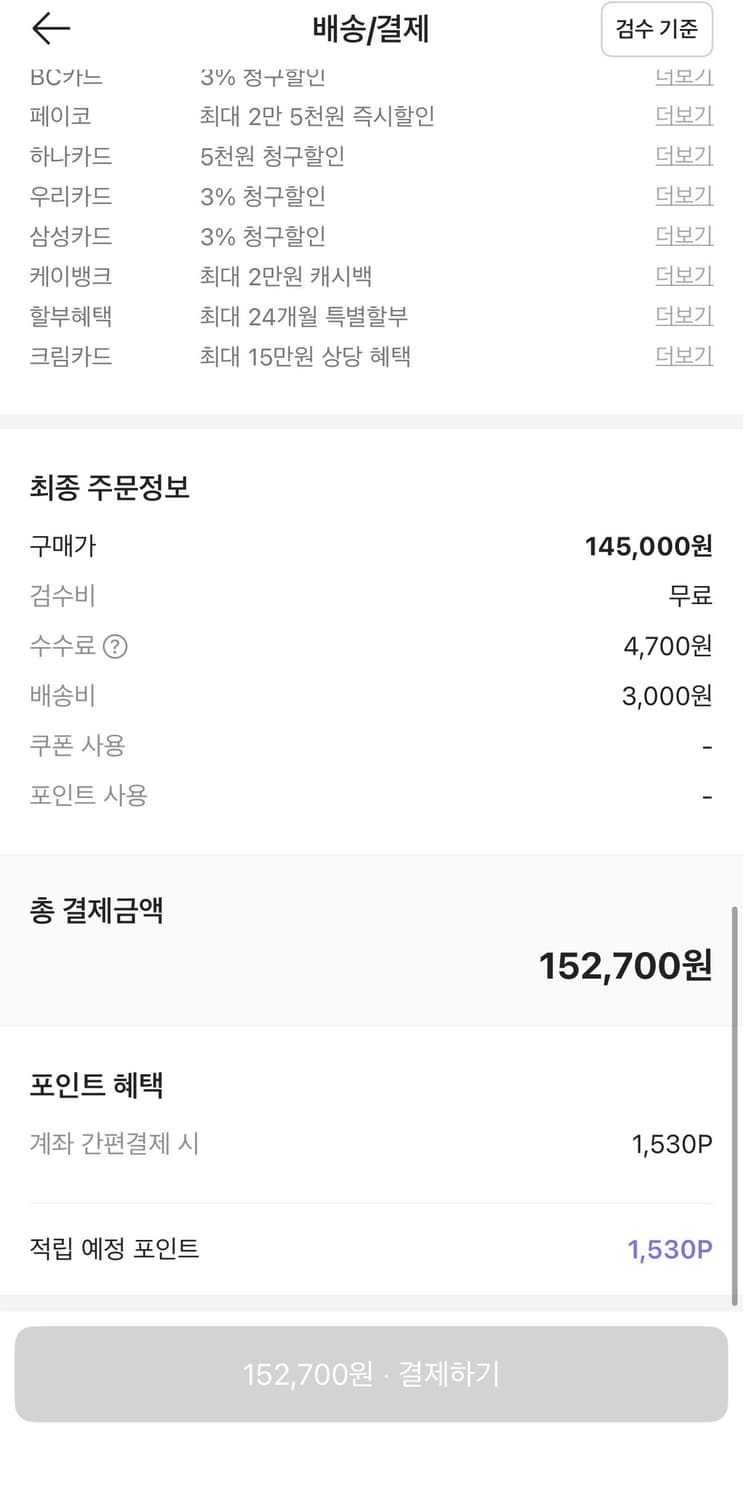Open 더보기 for 삼성카드 discount
The image size is (743, 1500).
[x=683, y=236]
